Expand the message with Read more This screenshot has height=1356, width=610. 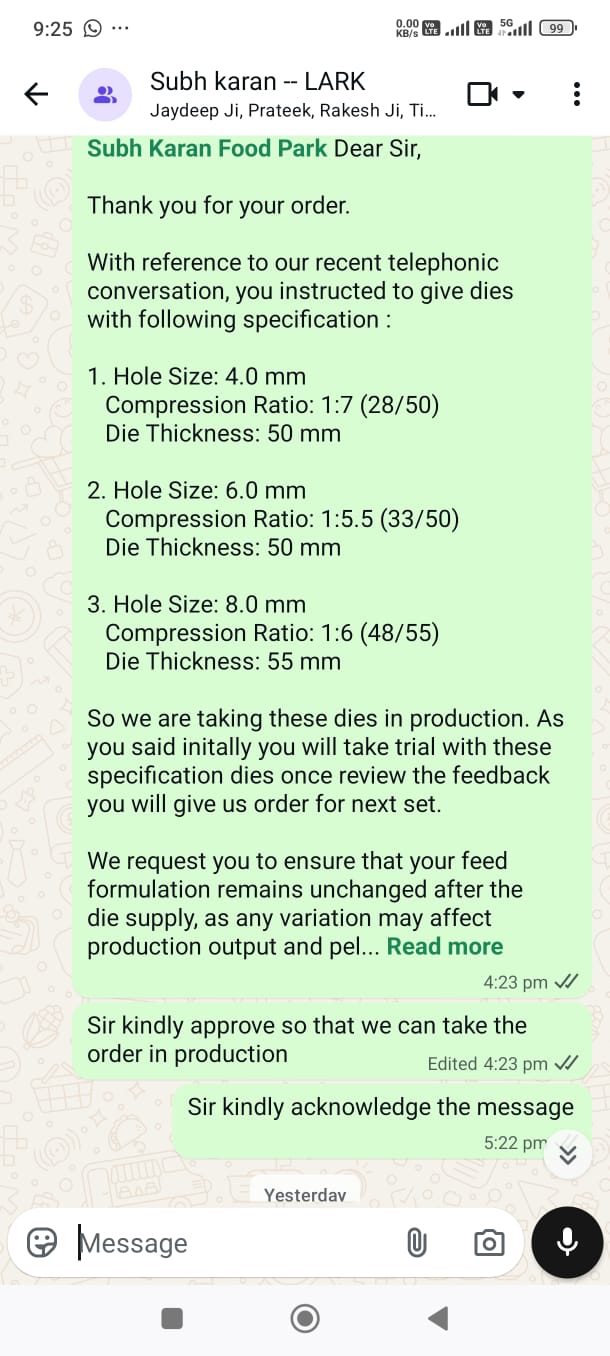coord(445,946)
